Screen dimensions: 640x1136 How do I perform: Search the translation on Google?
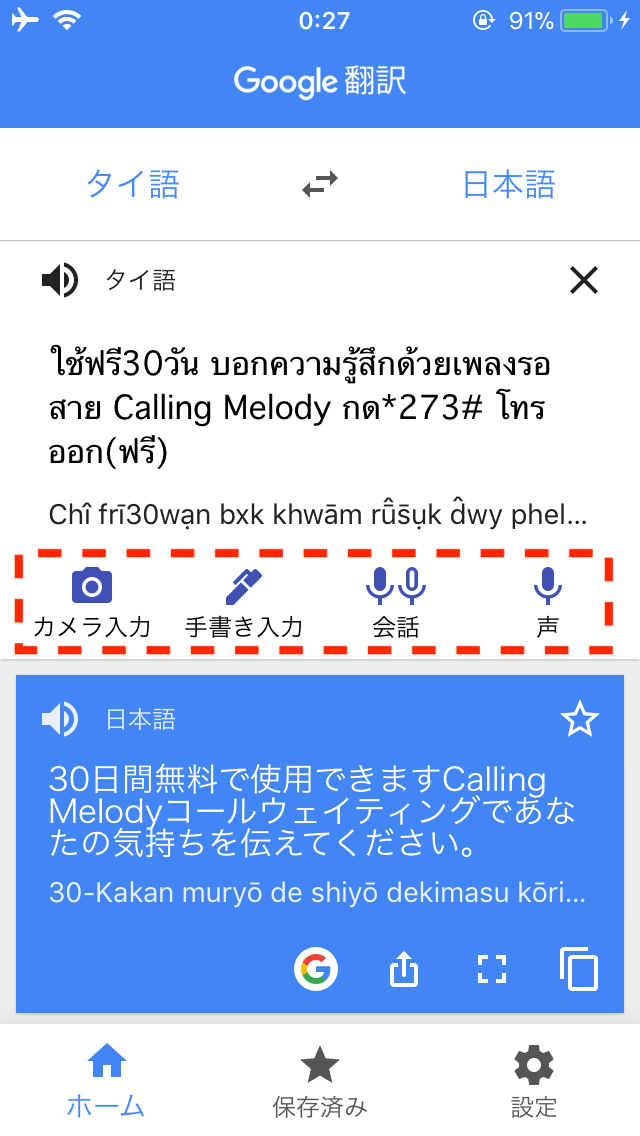click(x=316, y=969)
